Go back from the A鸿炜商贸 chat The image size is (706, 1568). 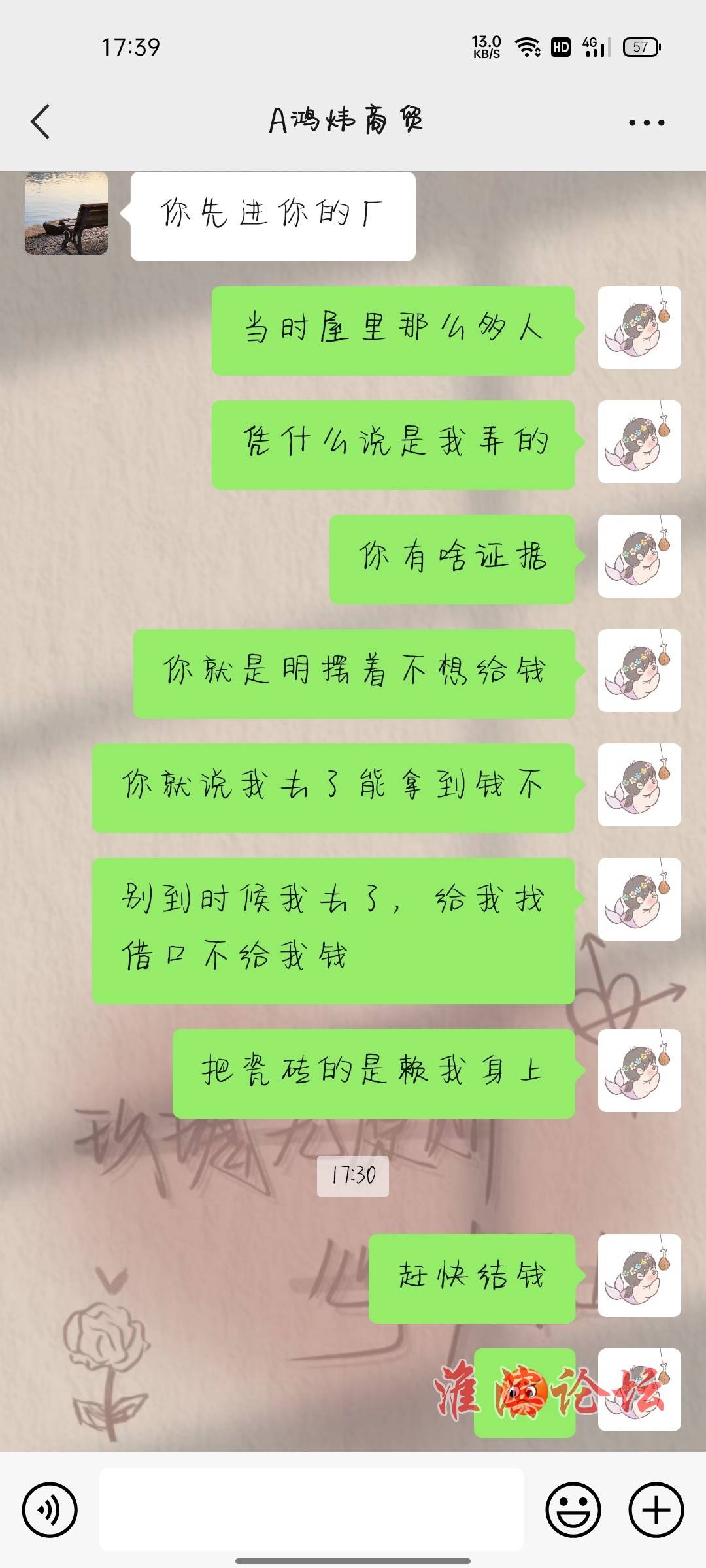click(41, 122)
